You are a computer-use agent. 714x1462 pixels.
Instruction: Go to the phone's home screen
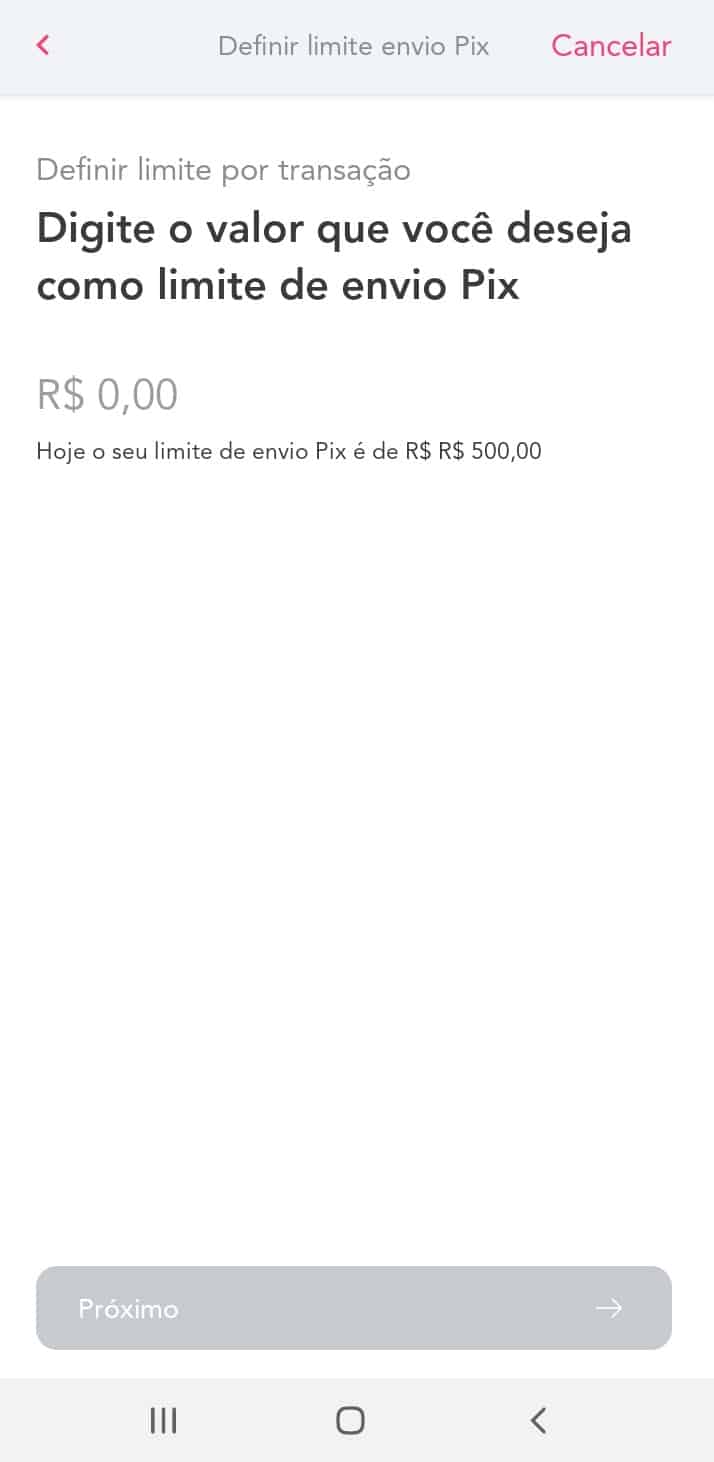pos(350,1420)
